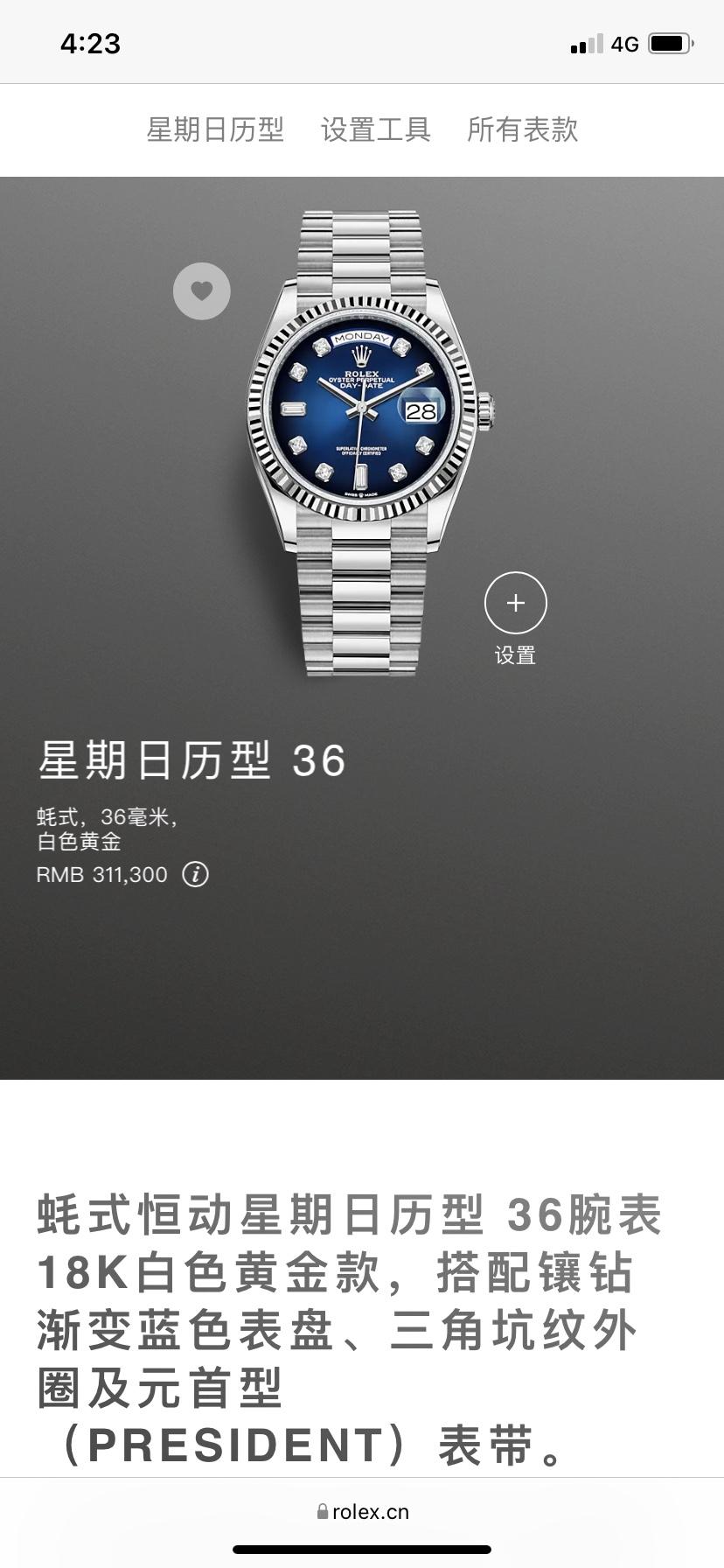This screenshot has width=724, height=1568.
Task: Open the 星期日历型 tab
Action: pos(215,130)
